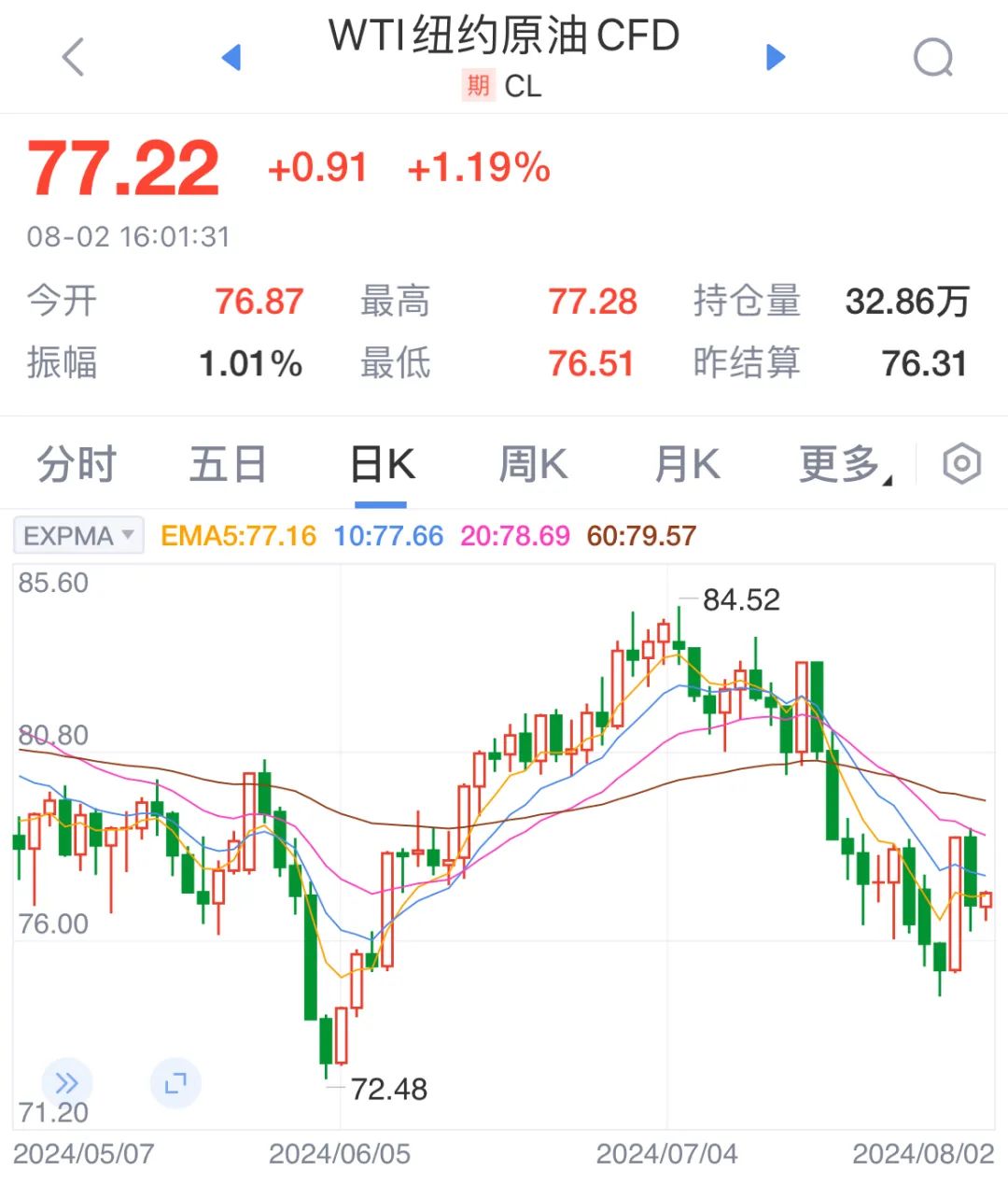Select the 五日 chart tab
The height and width of the screenshot is (1184, 1008).
[x=228, y=464]
